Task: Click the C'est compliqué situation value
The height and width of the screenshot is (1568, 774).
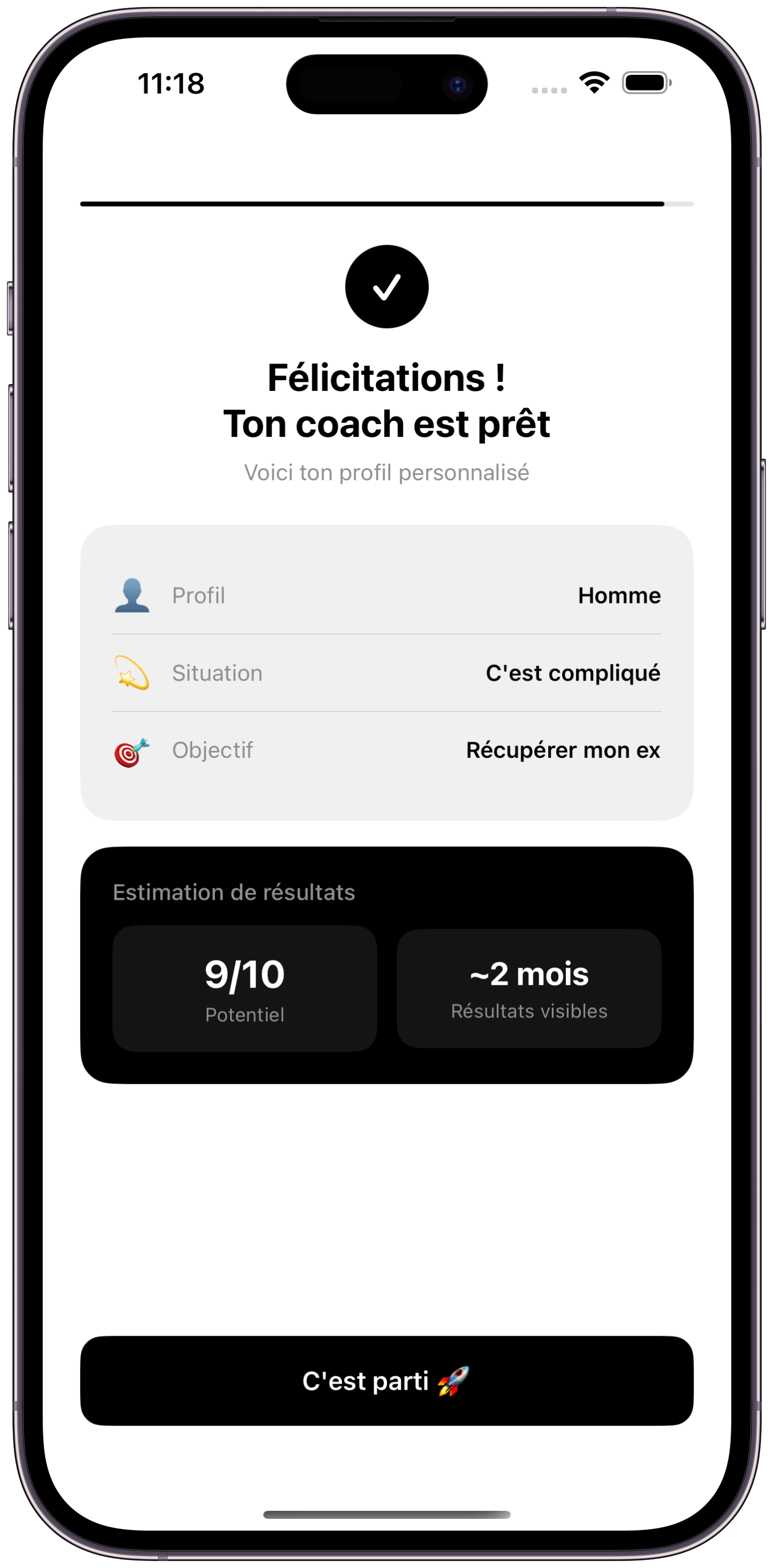Action: 572,672
